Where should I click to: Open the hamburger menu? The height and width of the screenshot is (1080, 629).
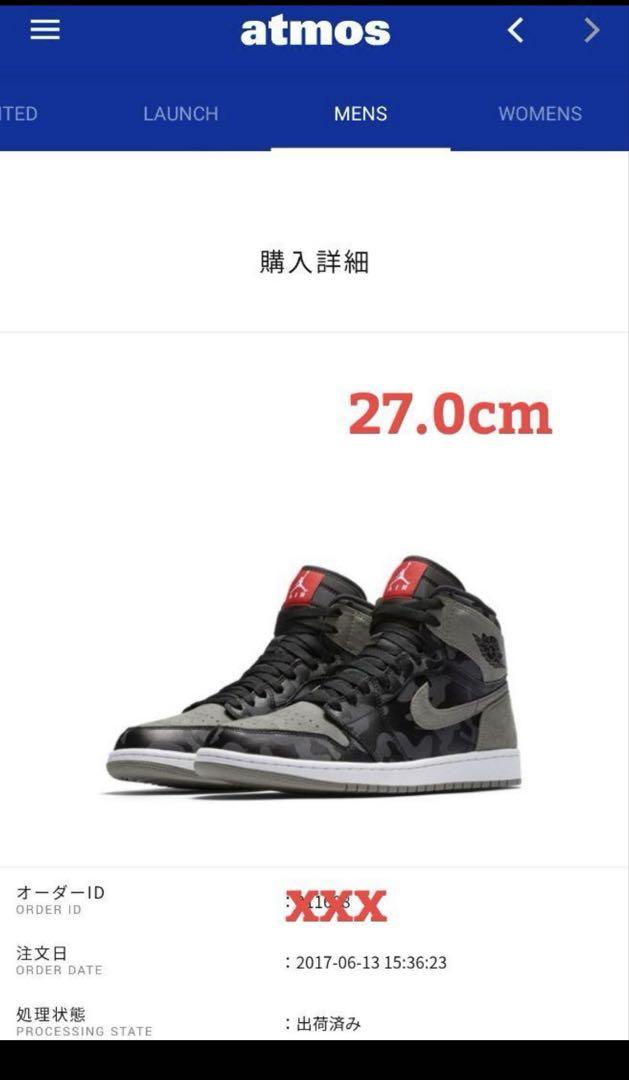[45, 30]
